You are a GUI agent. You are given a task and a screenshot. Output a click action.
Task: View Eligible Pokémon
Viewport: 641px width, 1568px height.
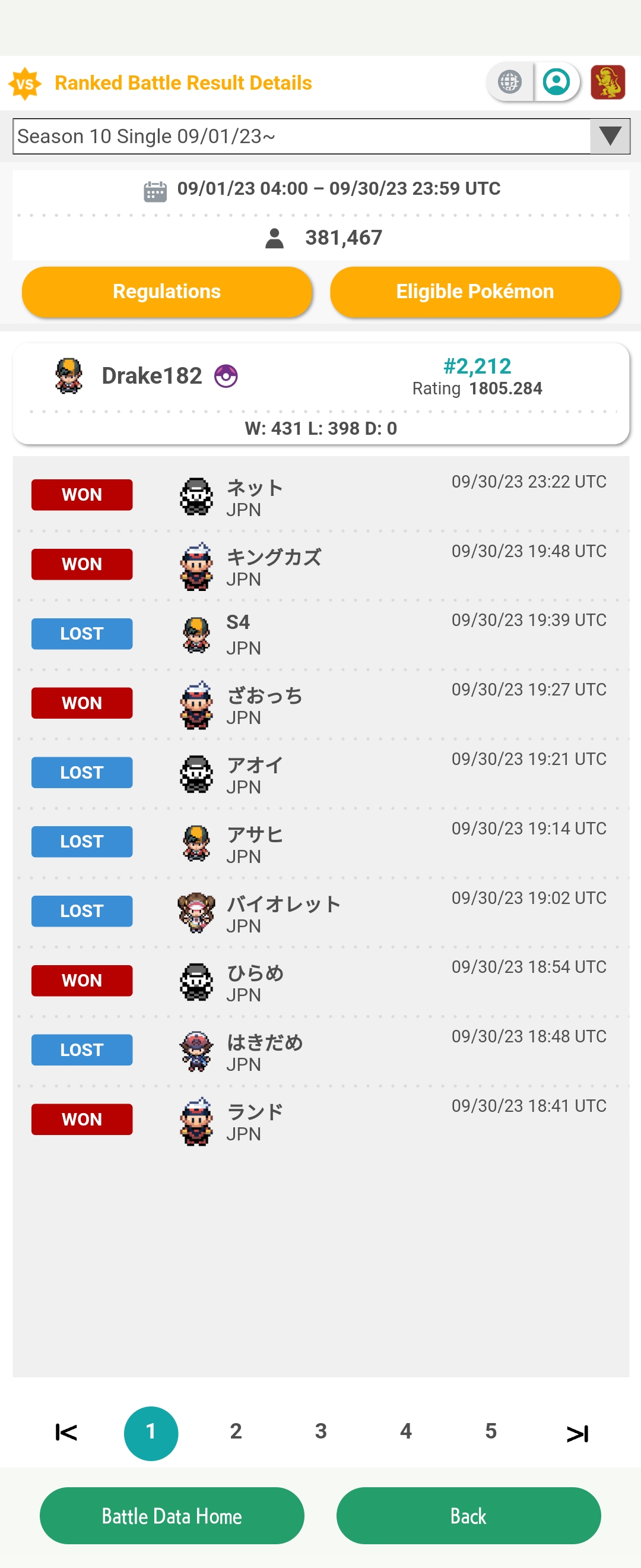(x=474, y=292)
